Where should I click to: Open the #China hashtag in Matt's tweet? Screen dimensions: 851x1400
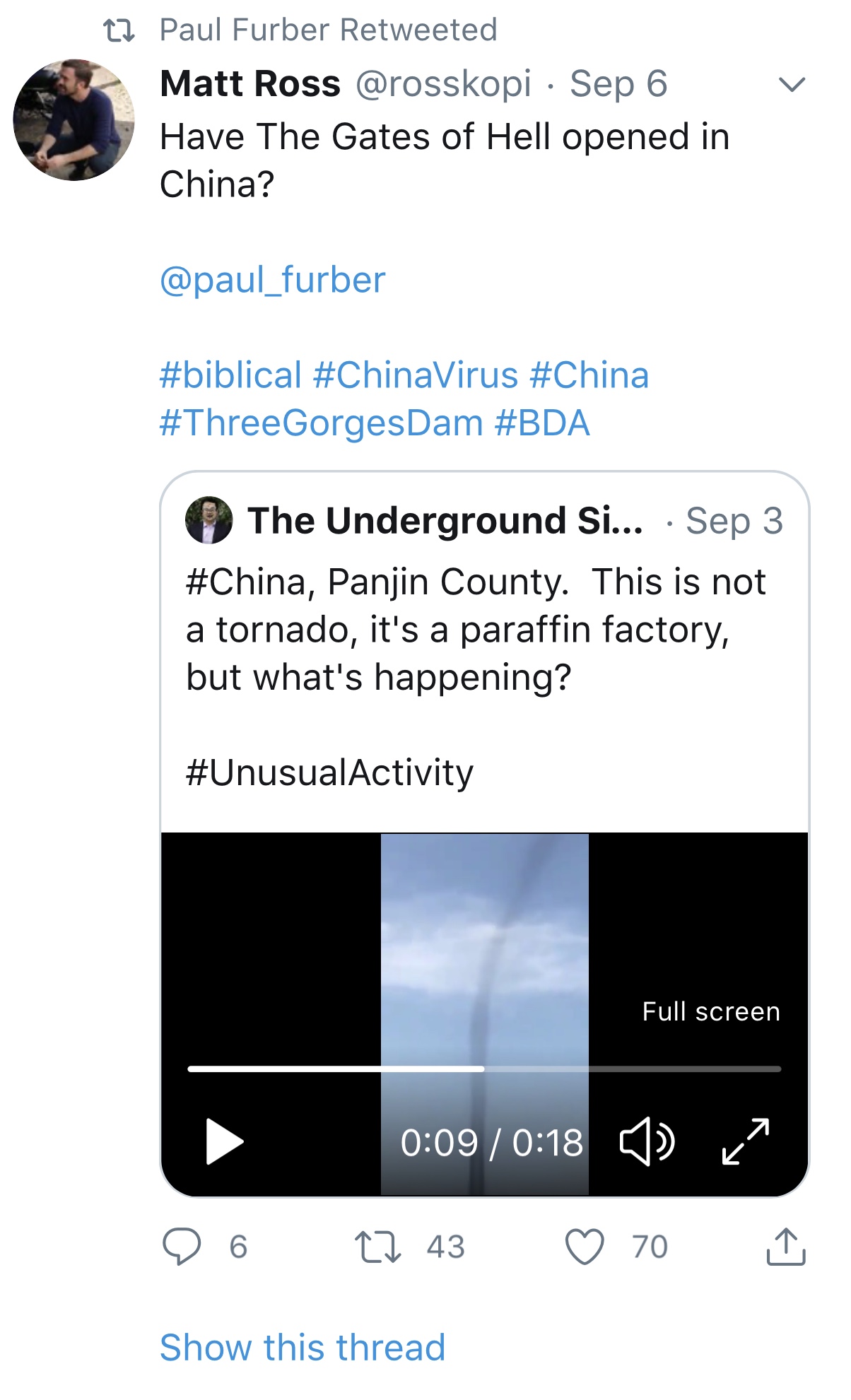(589, 375)
